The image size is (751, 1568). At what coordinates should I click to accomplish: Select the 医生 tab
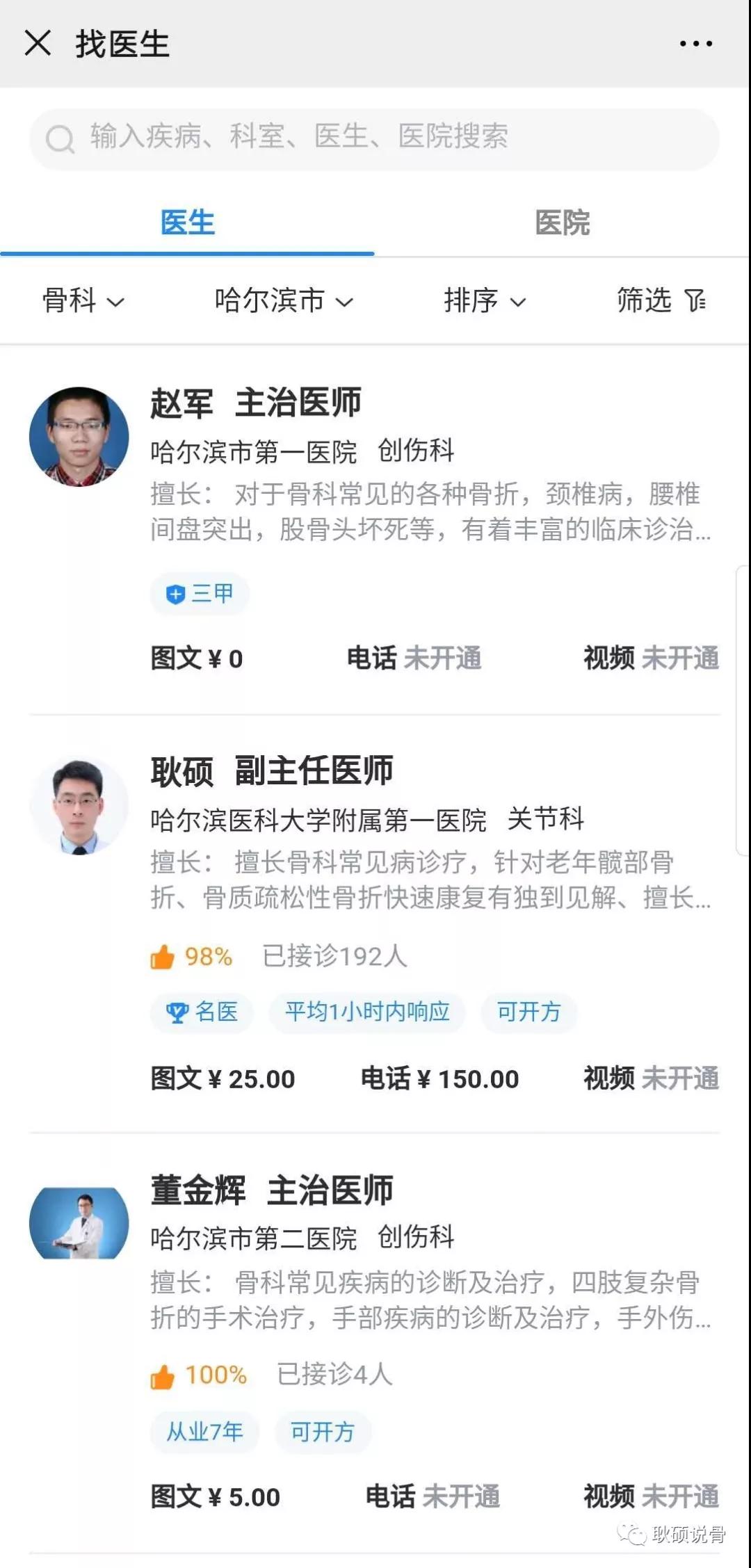pos(188,223)
